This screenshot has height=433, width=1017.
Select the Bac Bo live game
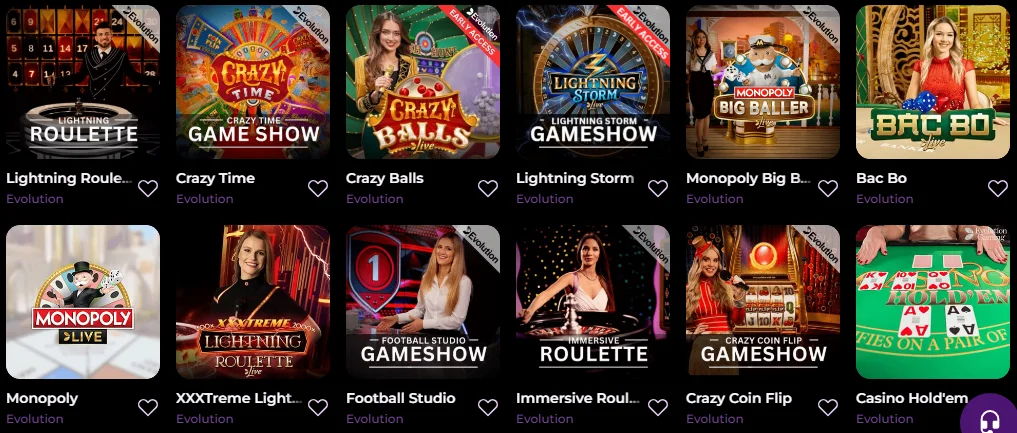933,82
